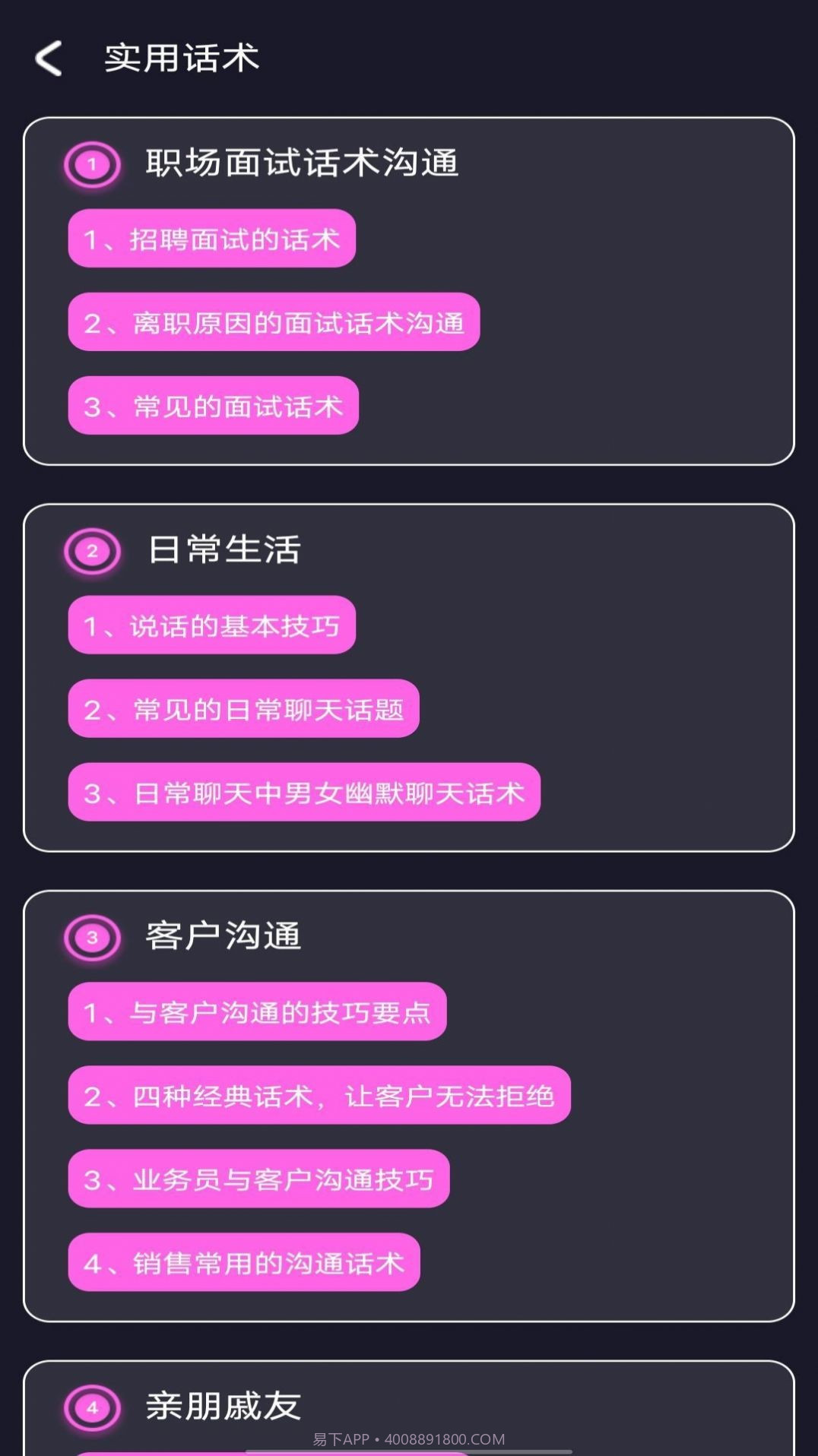Select 与客户沟通的技巧要点
Image resolution: width=818 pixels, height=1456 pixels.
coord(257,1012)
